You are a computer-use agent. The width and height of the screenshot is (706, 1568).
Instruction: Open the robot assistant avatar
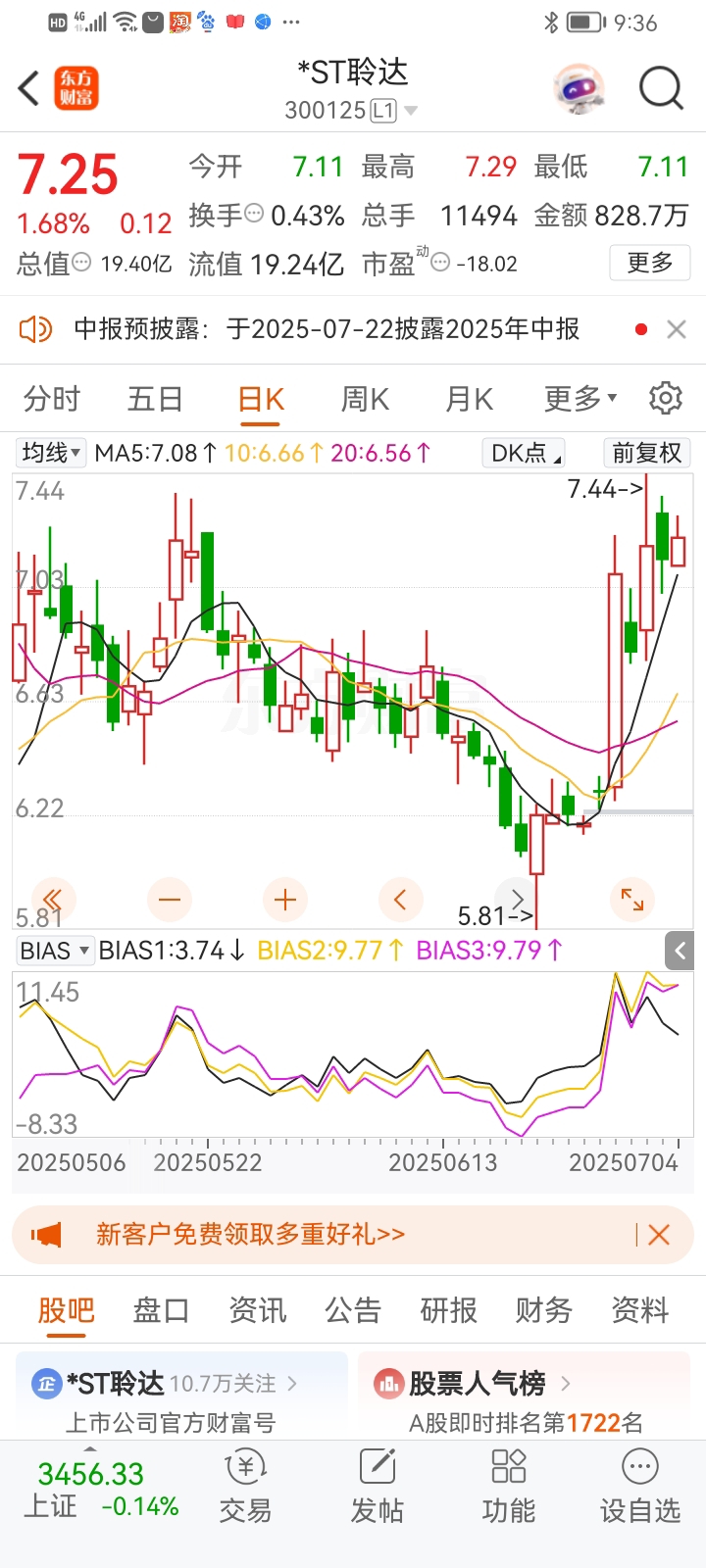point(579,89)
